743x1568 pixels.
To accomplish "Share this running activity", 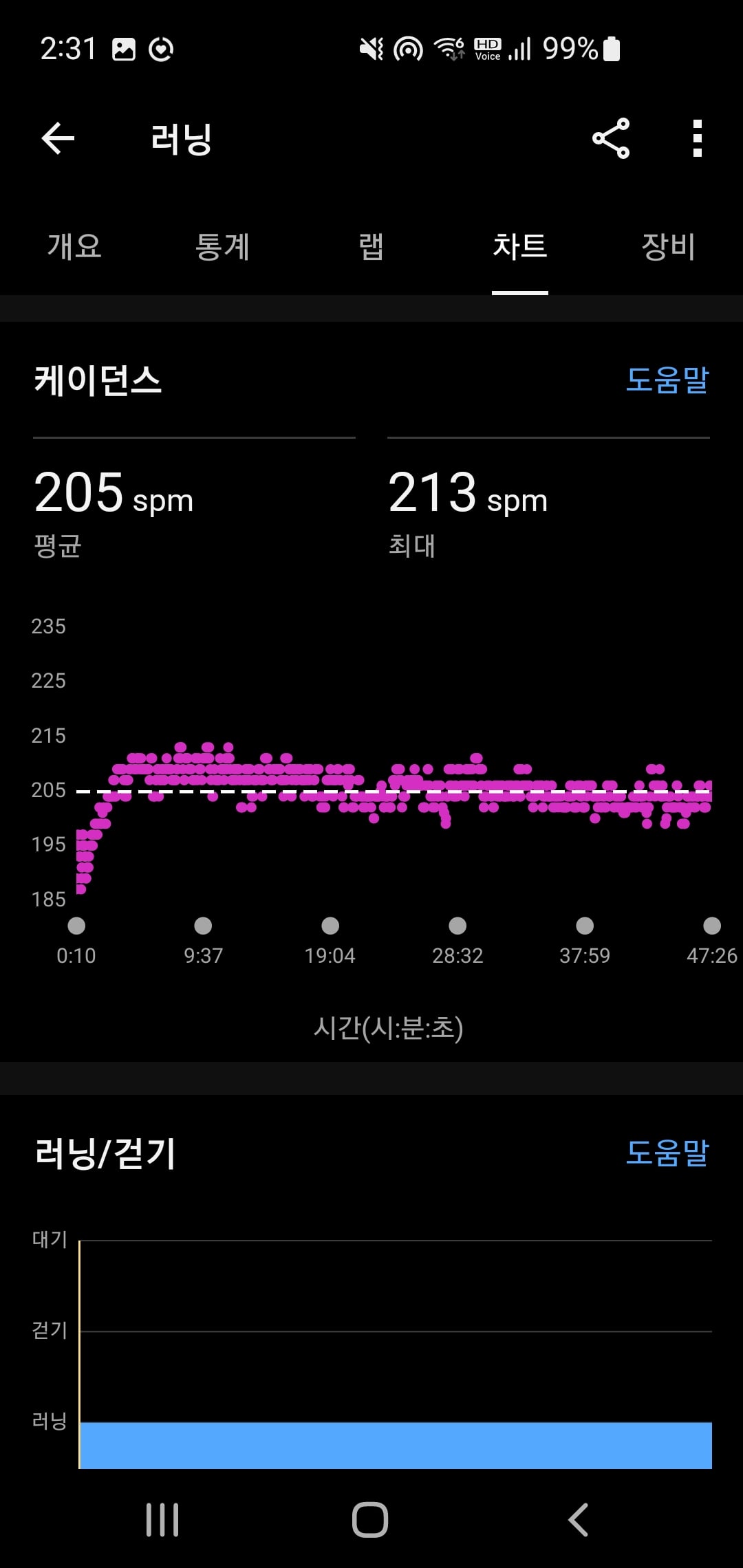I will [611, 138].
